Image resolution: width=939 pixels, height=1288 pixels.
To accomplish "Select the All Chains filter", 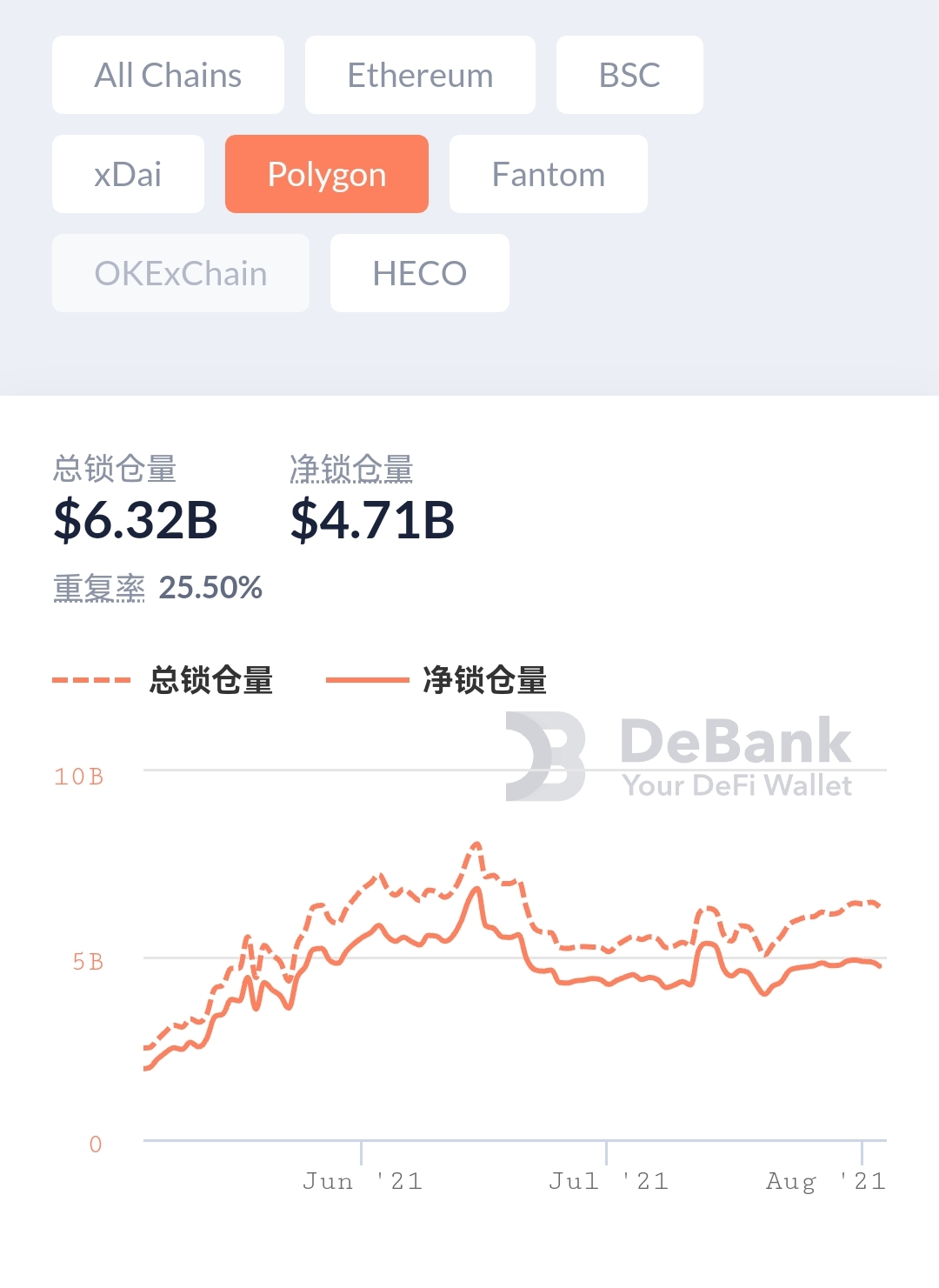I will click(168, 75).
